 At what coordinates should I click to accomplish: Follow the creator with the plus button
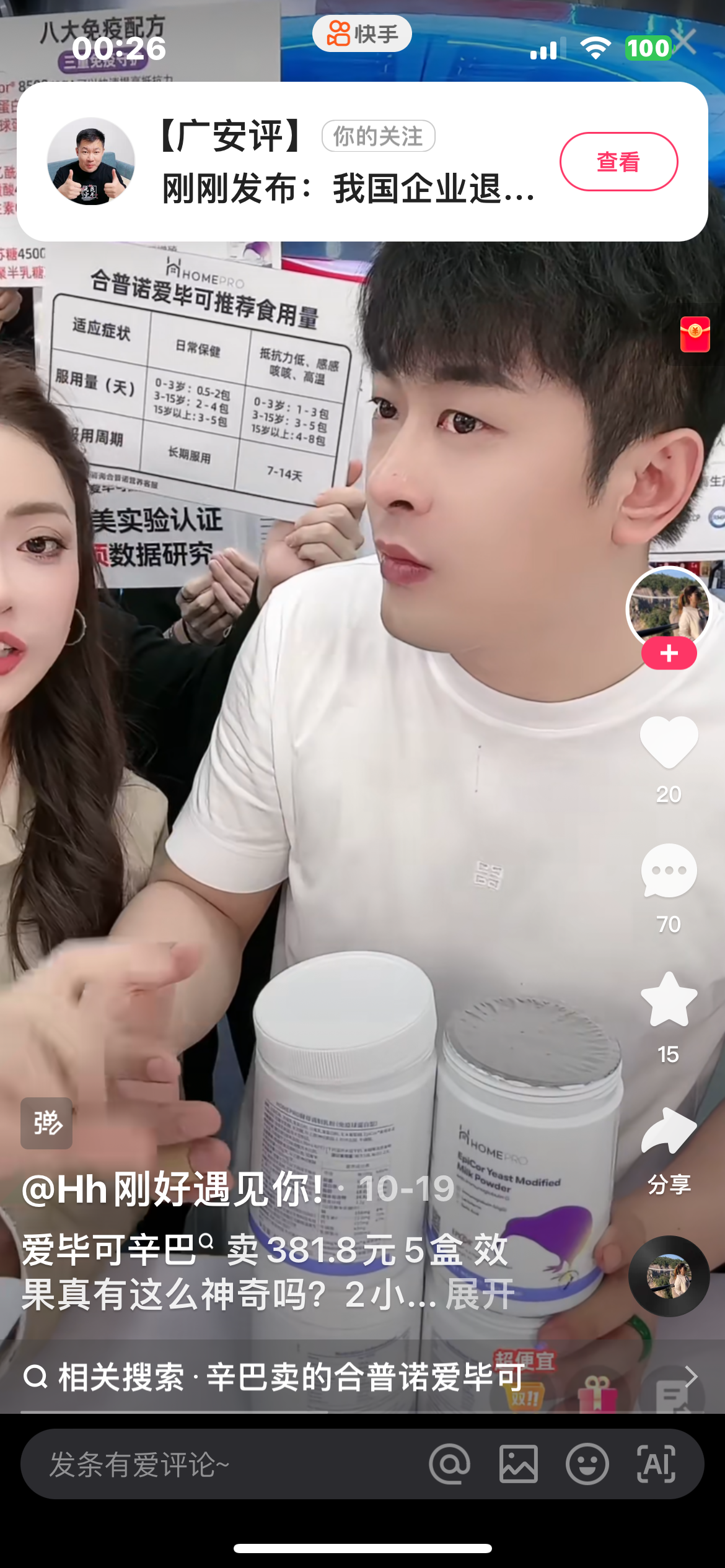[669, 653]
